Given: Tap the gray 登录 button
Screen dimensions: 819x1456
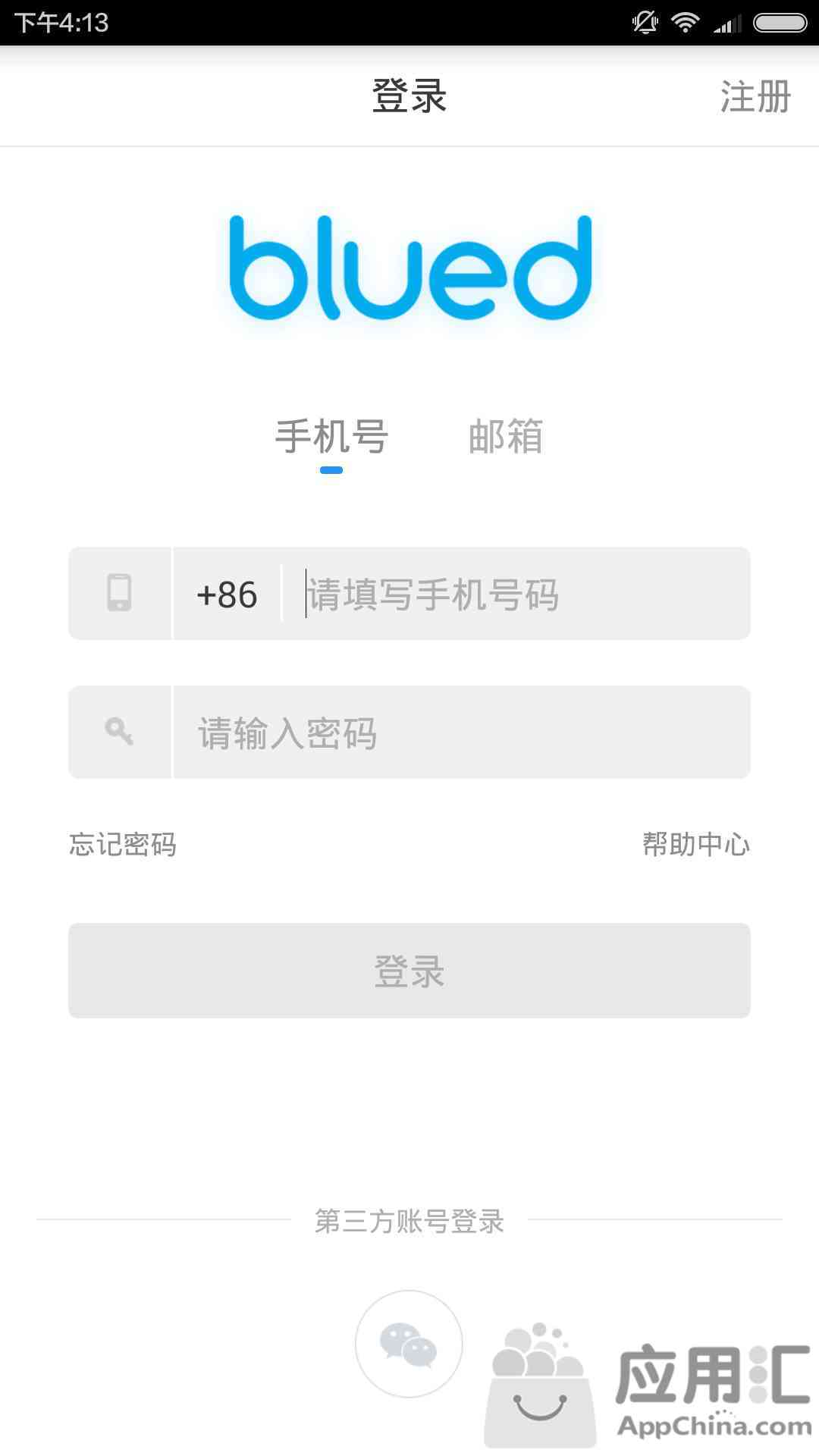Looking at the screenshot, I should [x=409, y=971].
